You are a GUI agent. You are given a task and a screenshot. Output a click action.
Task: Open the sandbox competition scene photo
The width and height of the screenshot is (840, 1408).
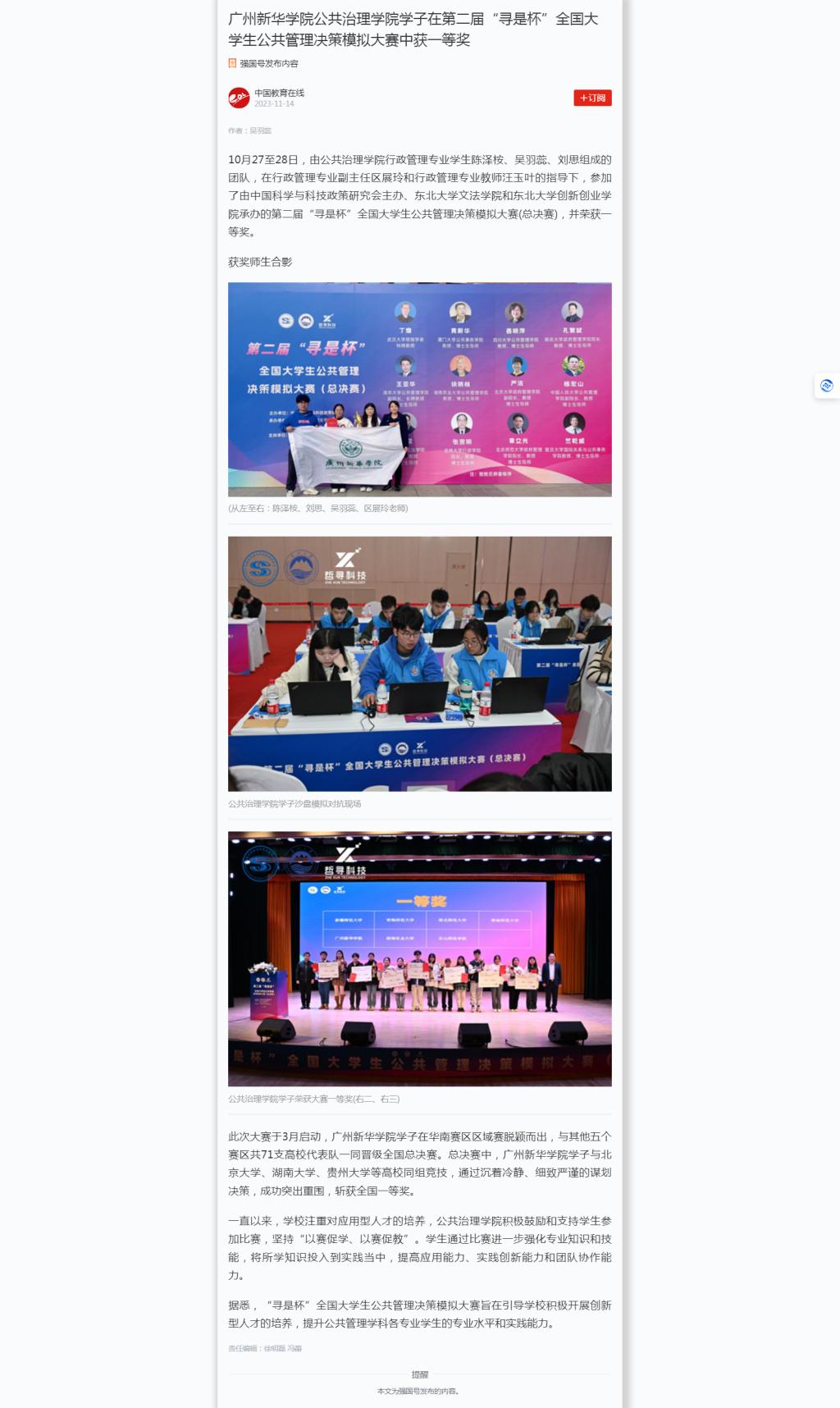point(419,663)
